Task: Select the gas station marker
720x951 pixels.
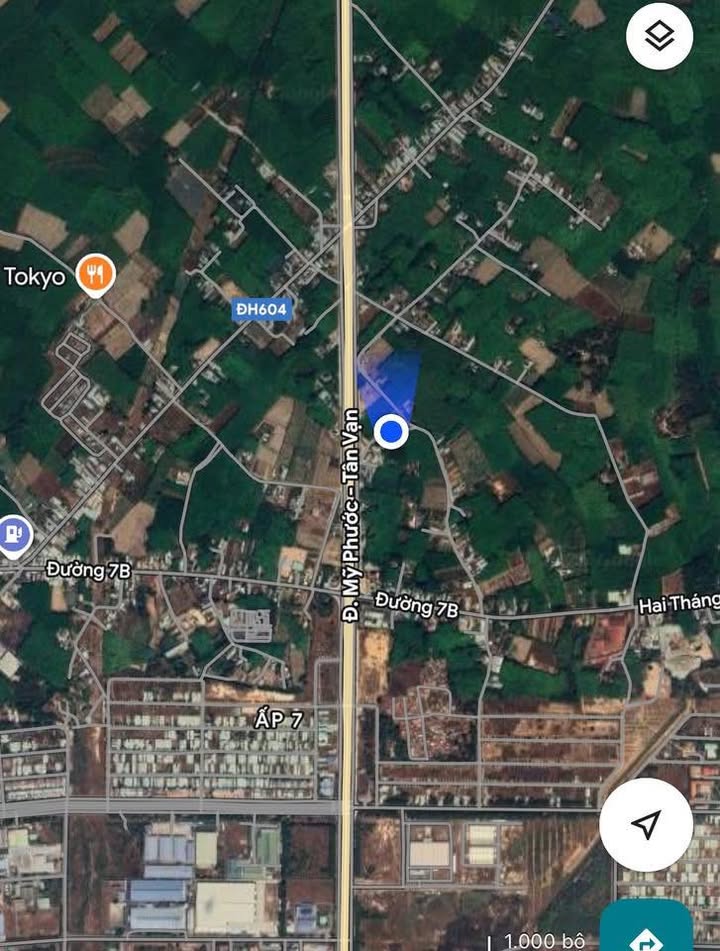Action: point(12,534)
